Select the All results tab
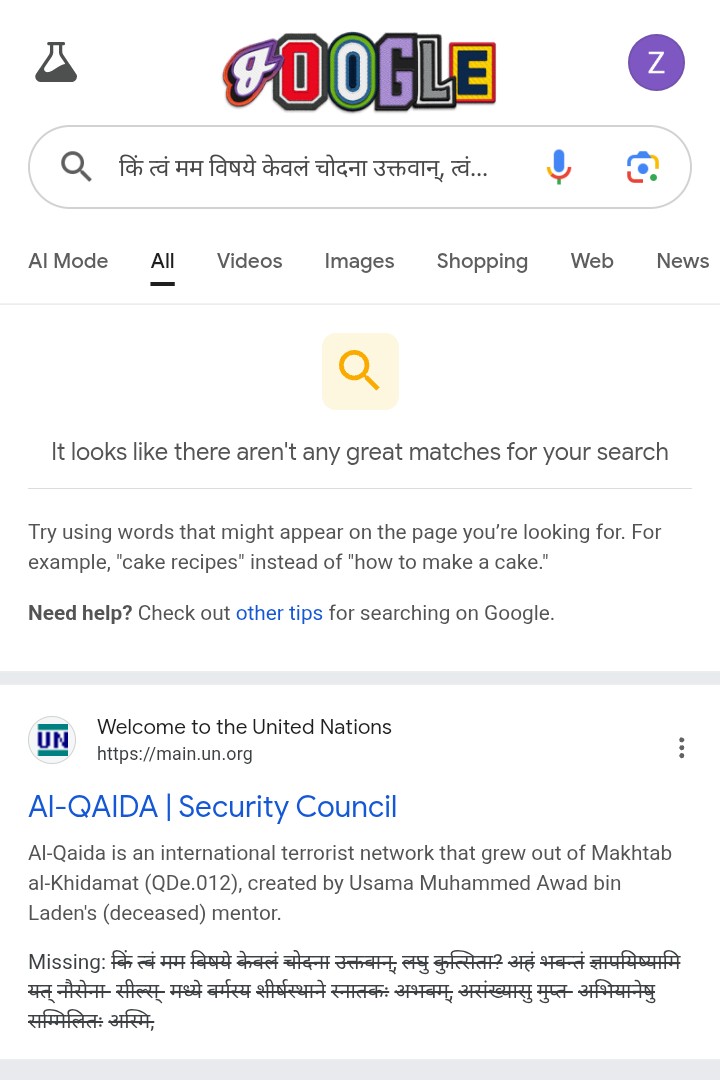 click(x=163, y=261)
